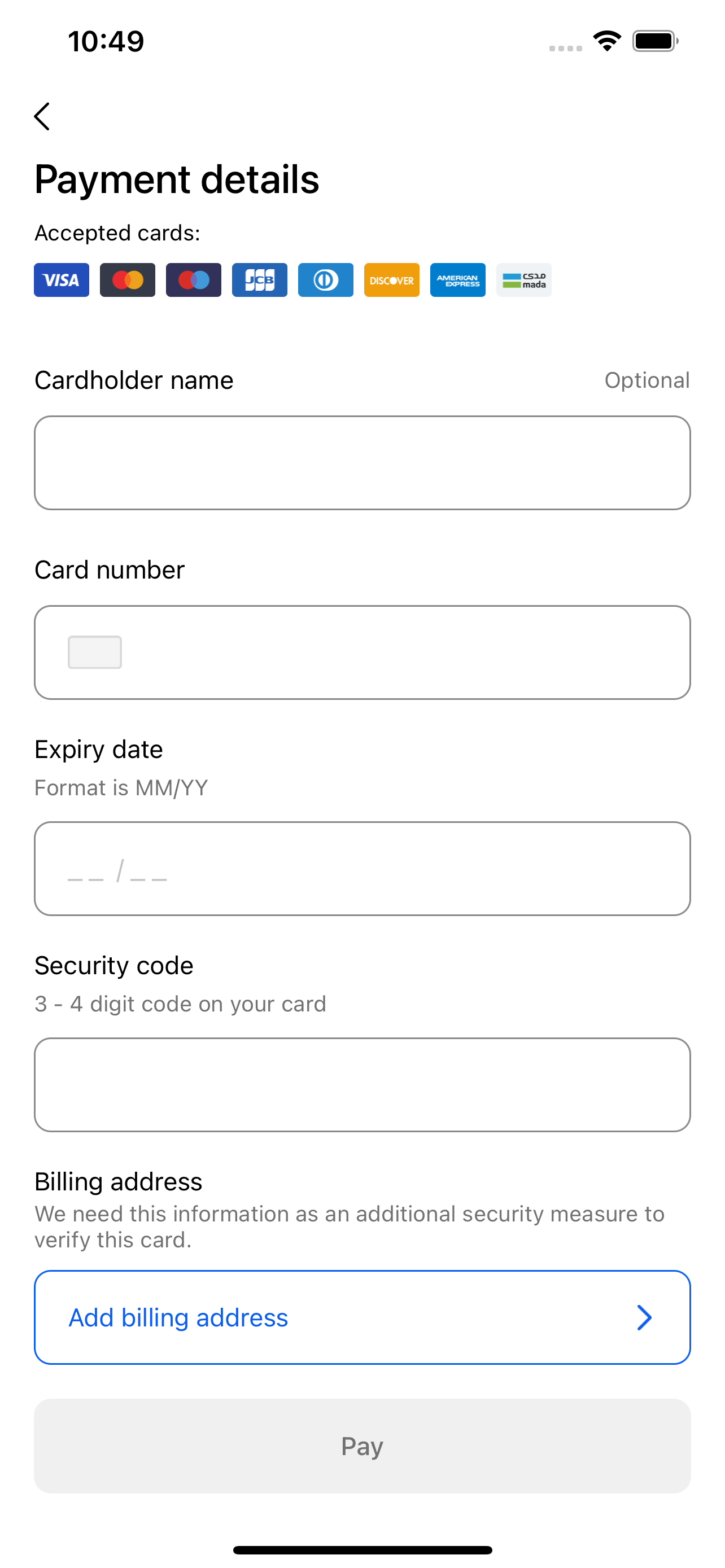
Task: Tap the card brand placeholder inside card number
Action: 94,652
